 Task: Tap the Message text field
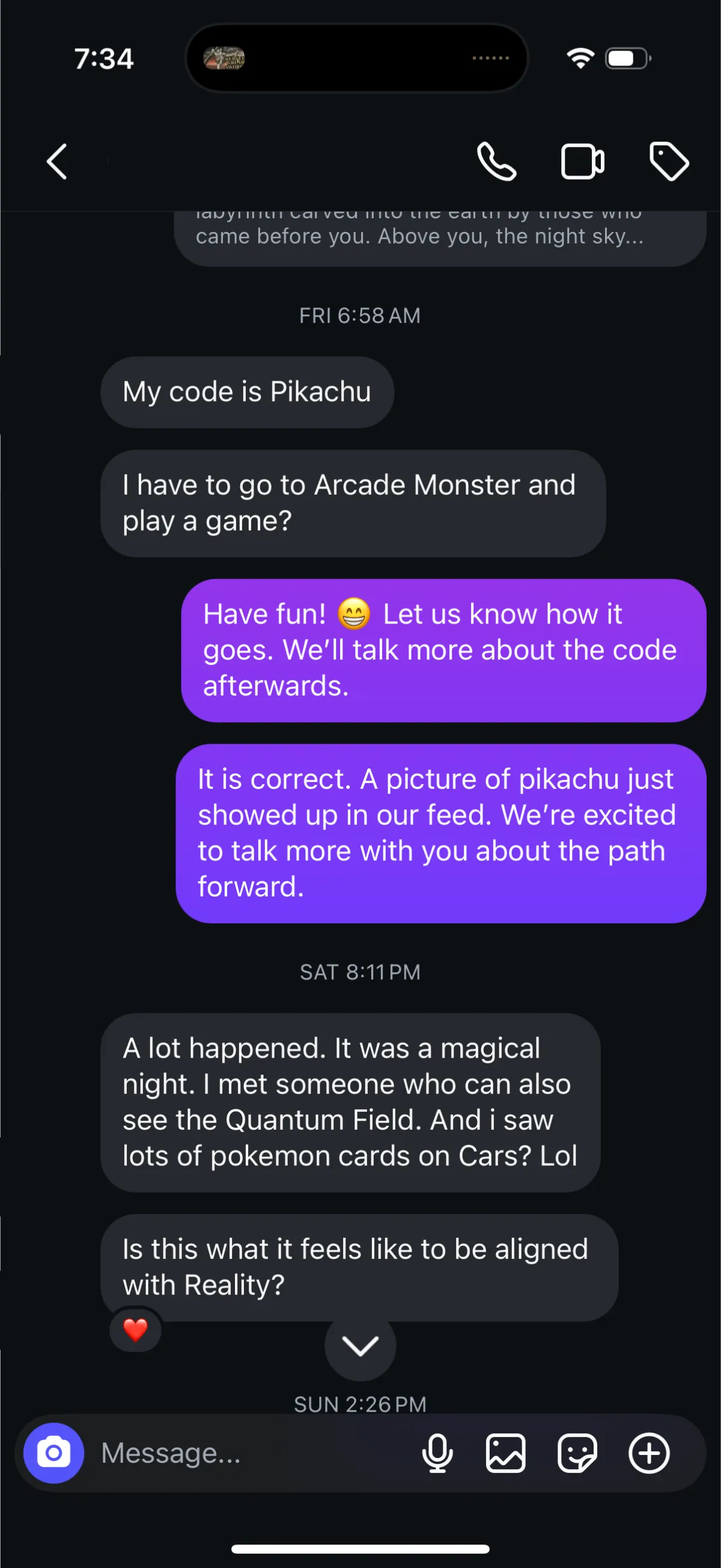tap(249, 1453)
